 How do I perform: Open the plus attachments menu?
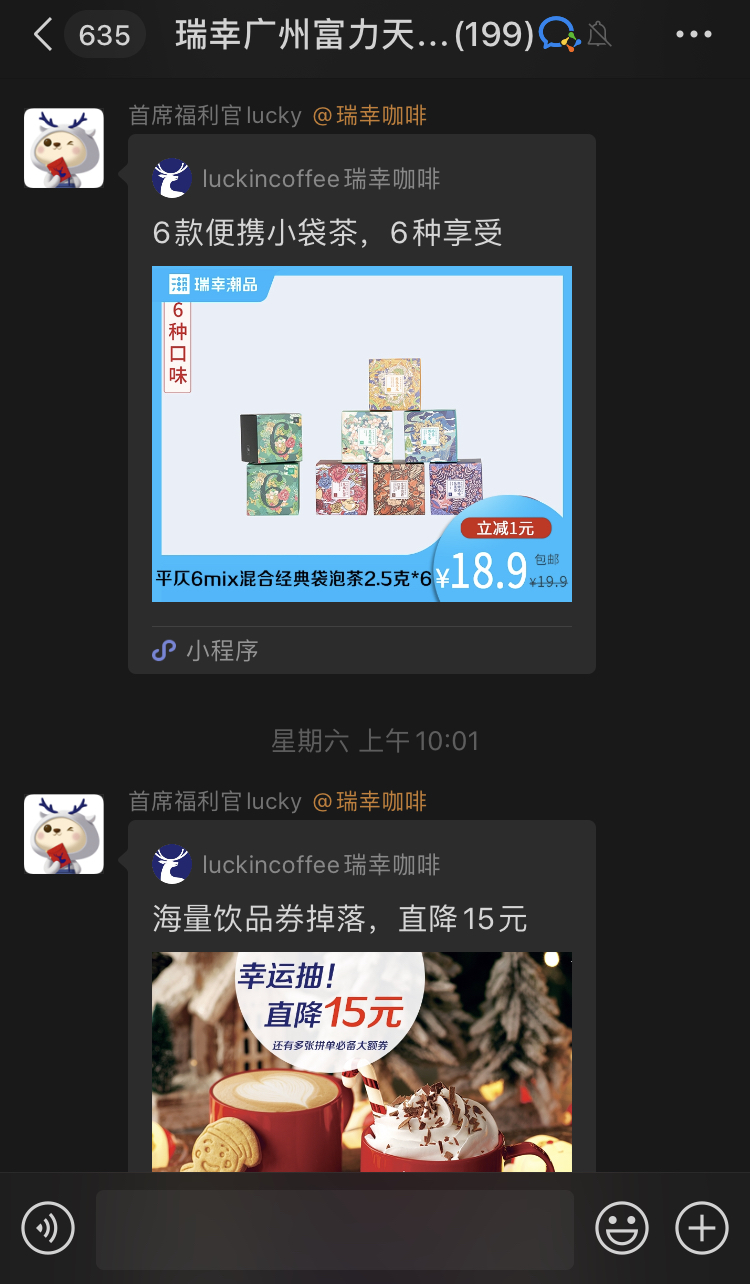click(702, 1227)
